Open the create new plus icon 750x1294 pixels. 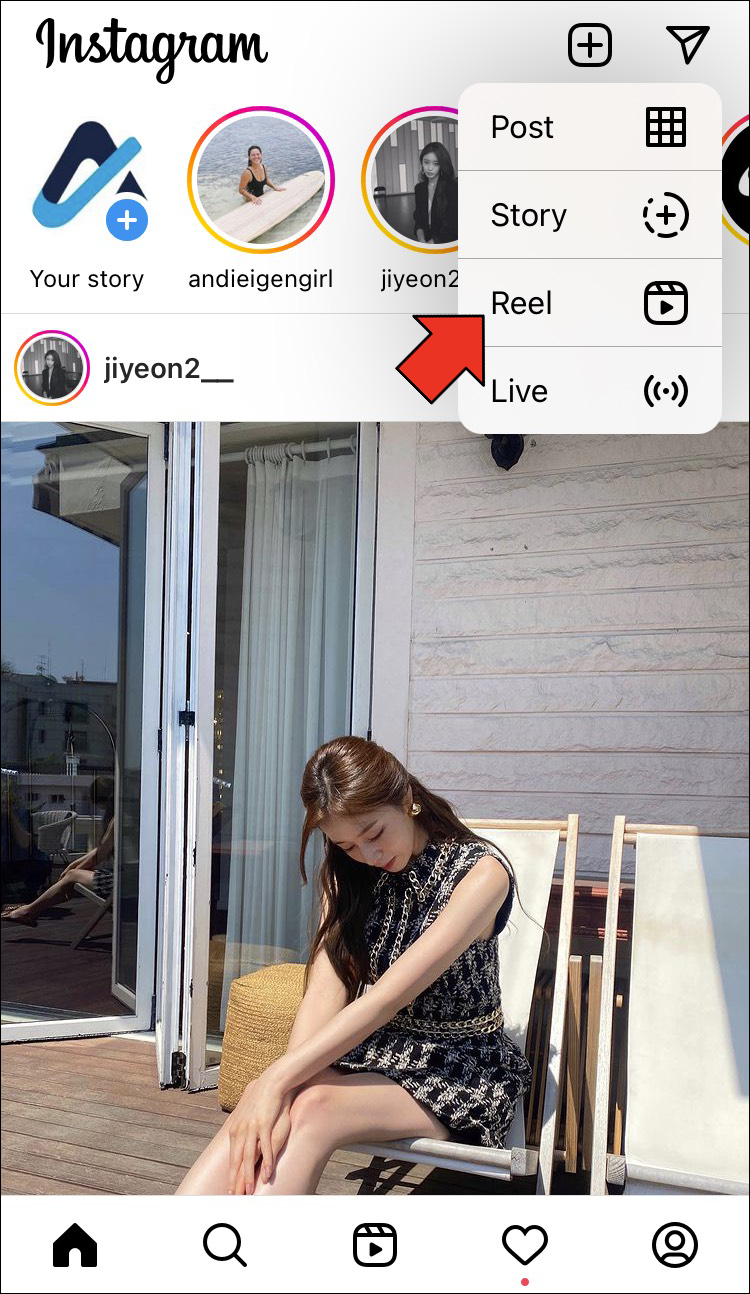590,45
